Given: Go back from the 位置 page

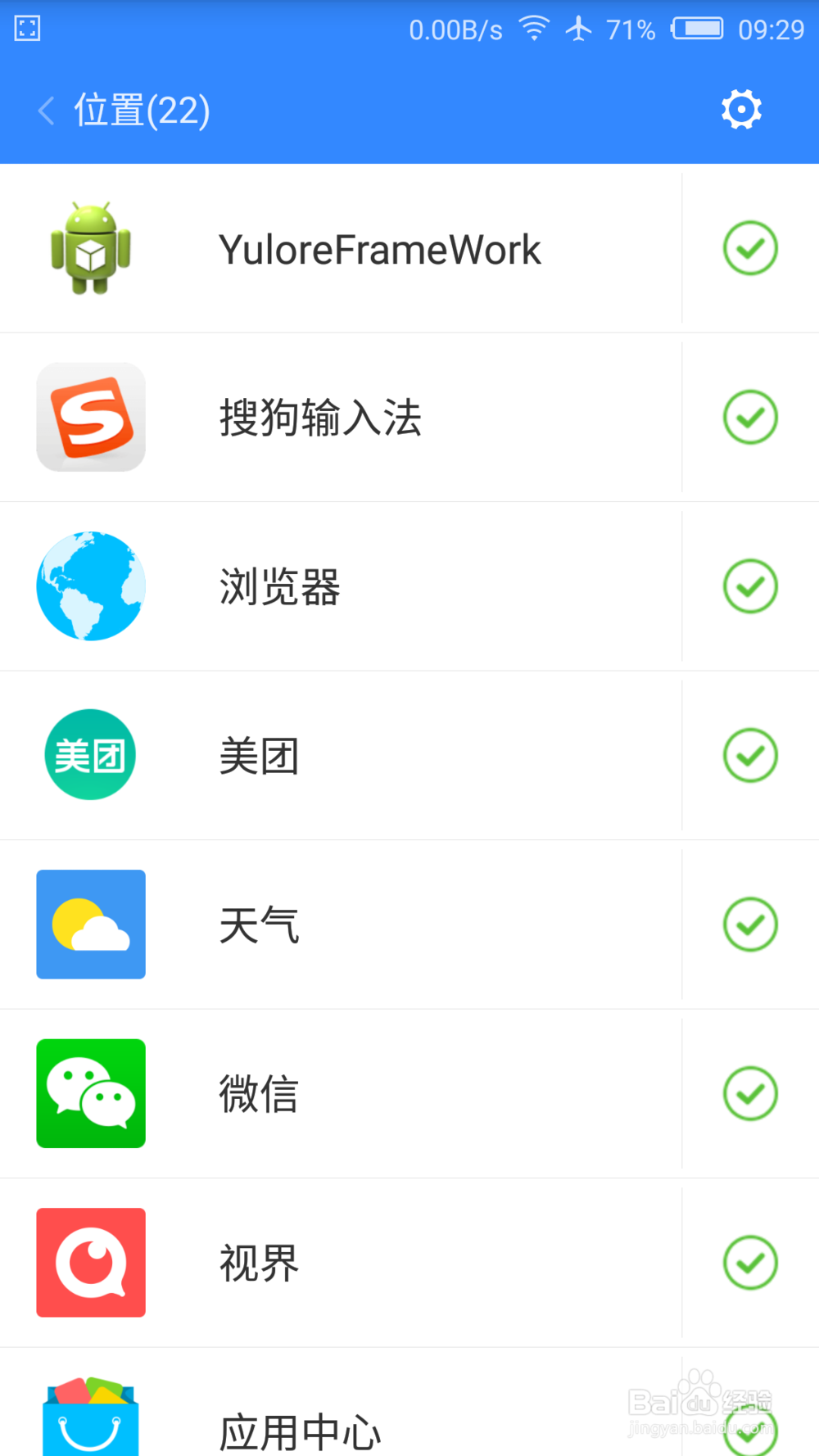Looking at the screenshot, I should (47, 111).
